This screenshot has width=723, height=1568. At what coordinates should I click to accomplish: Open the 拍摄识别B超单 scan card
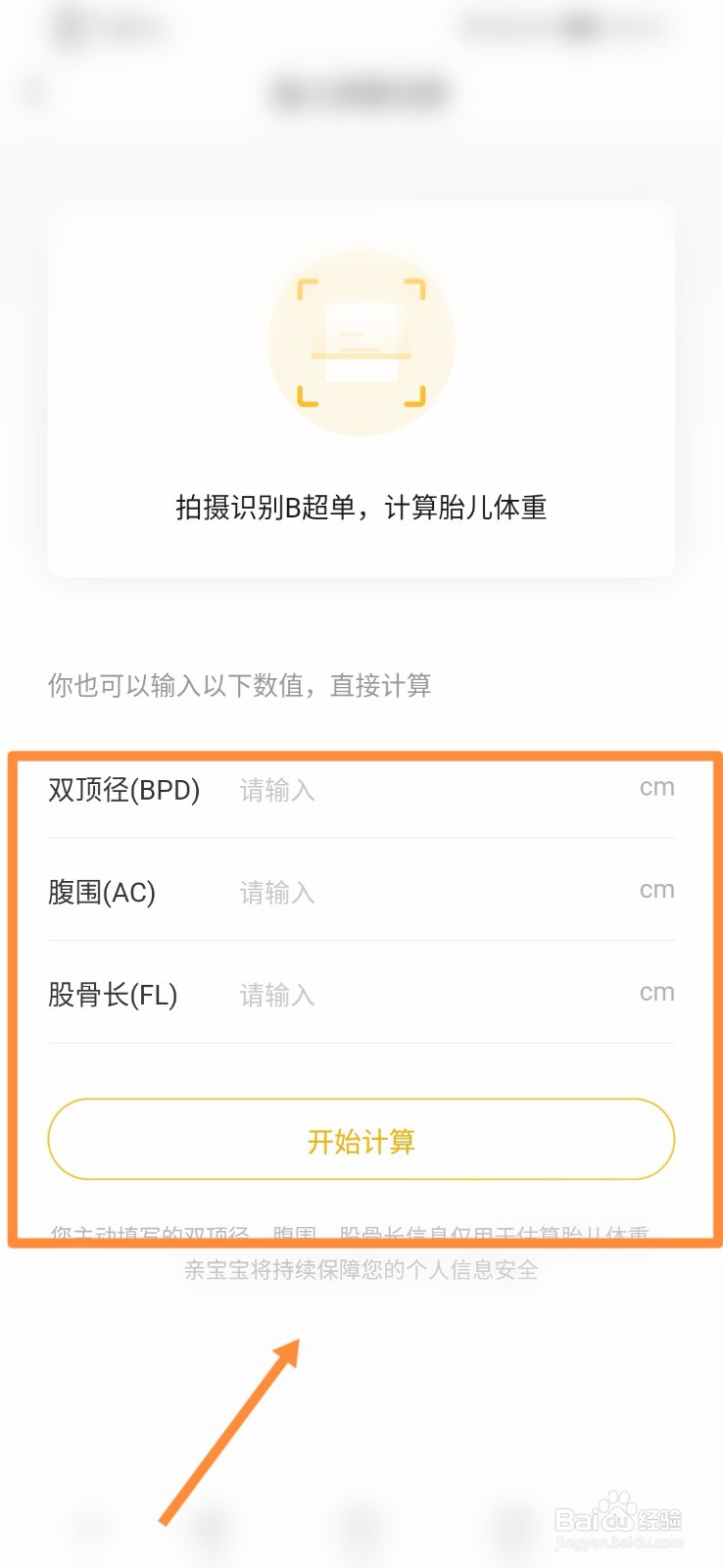(x=361, y=387)
